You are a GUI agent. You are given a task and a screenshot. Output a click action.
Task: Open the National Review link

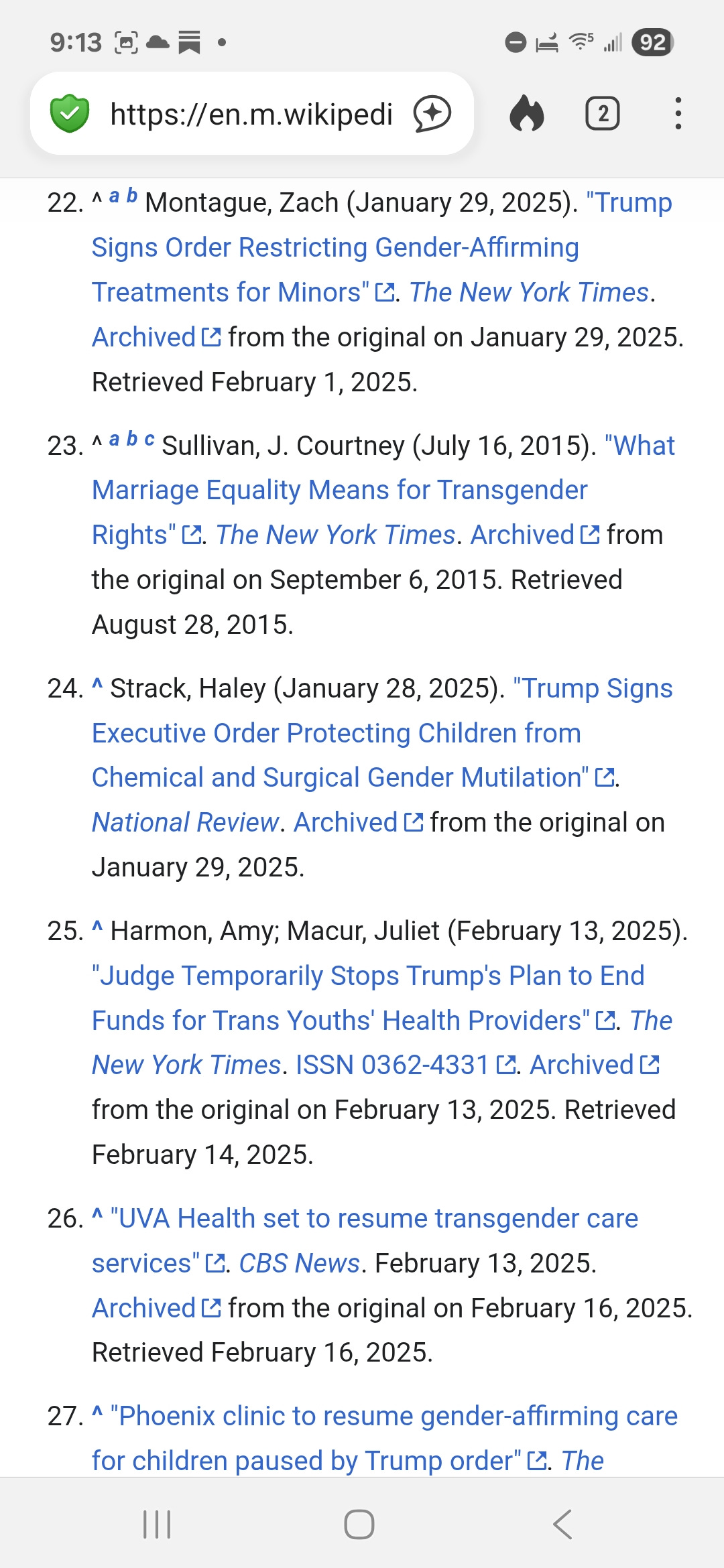[186, 822]
